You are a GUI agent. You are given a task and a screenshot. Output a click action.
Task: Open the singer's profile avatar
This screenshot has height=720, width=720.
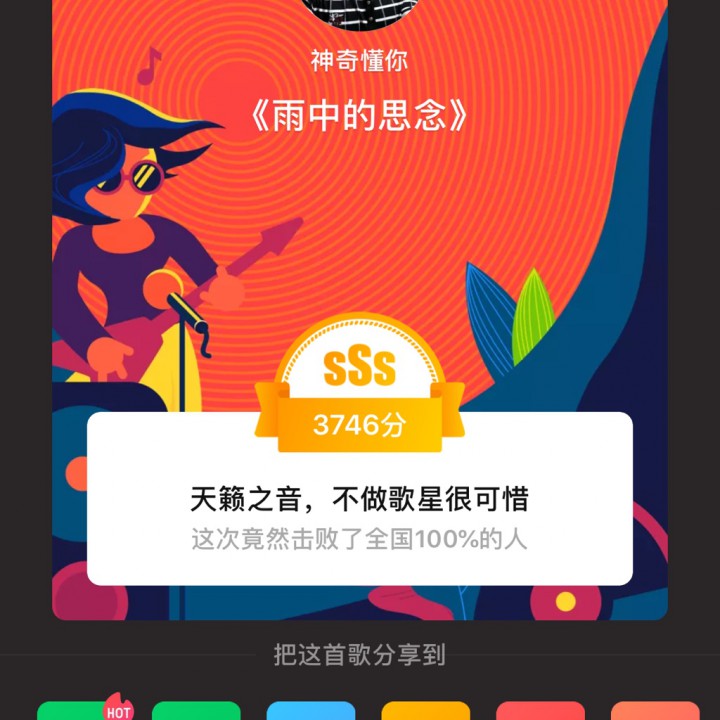pyautogui.click(x=359, y=14)
